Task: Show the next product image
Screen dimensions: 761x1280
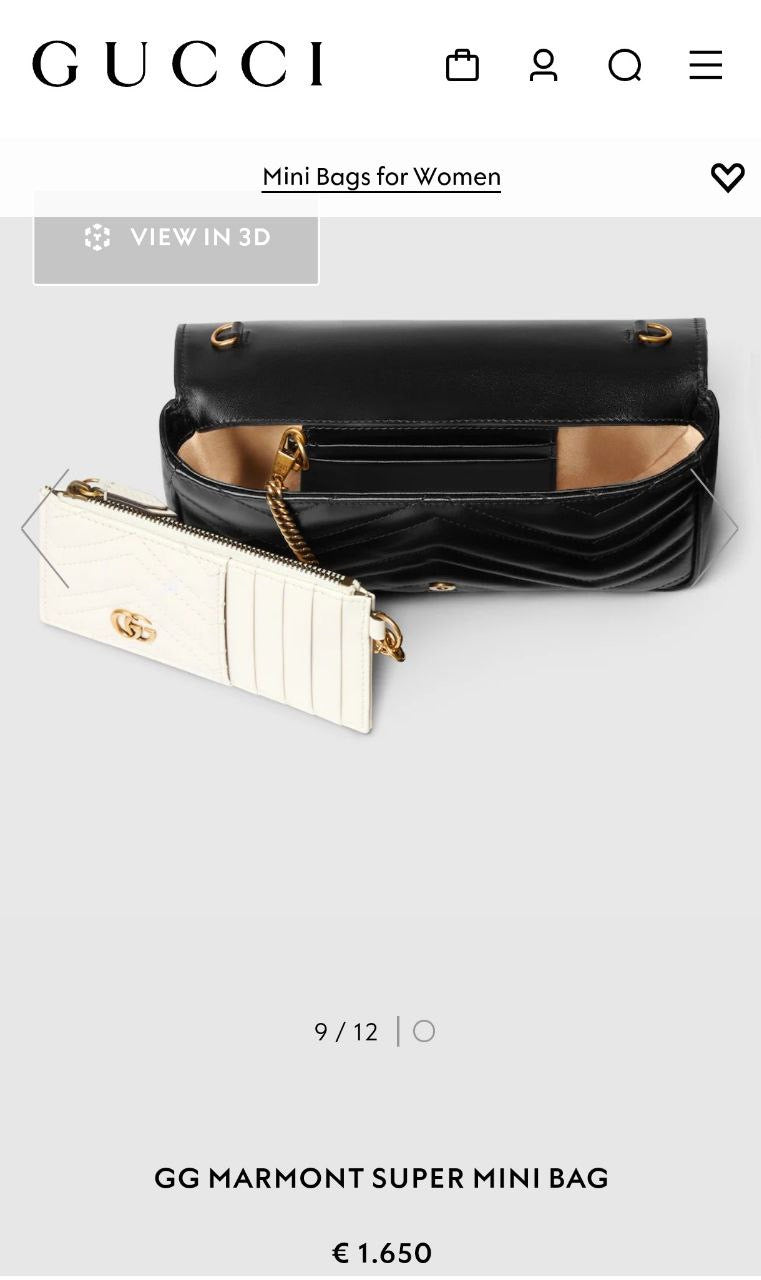Action: (716, 528)
